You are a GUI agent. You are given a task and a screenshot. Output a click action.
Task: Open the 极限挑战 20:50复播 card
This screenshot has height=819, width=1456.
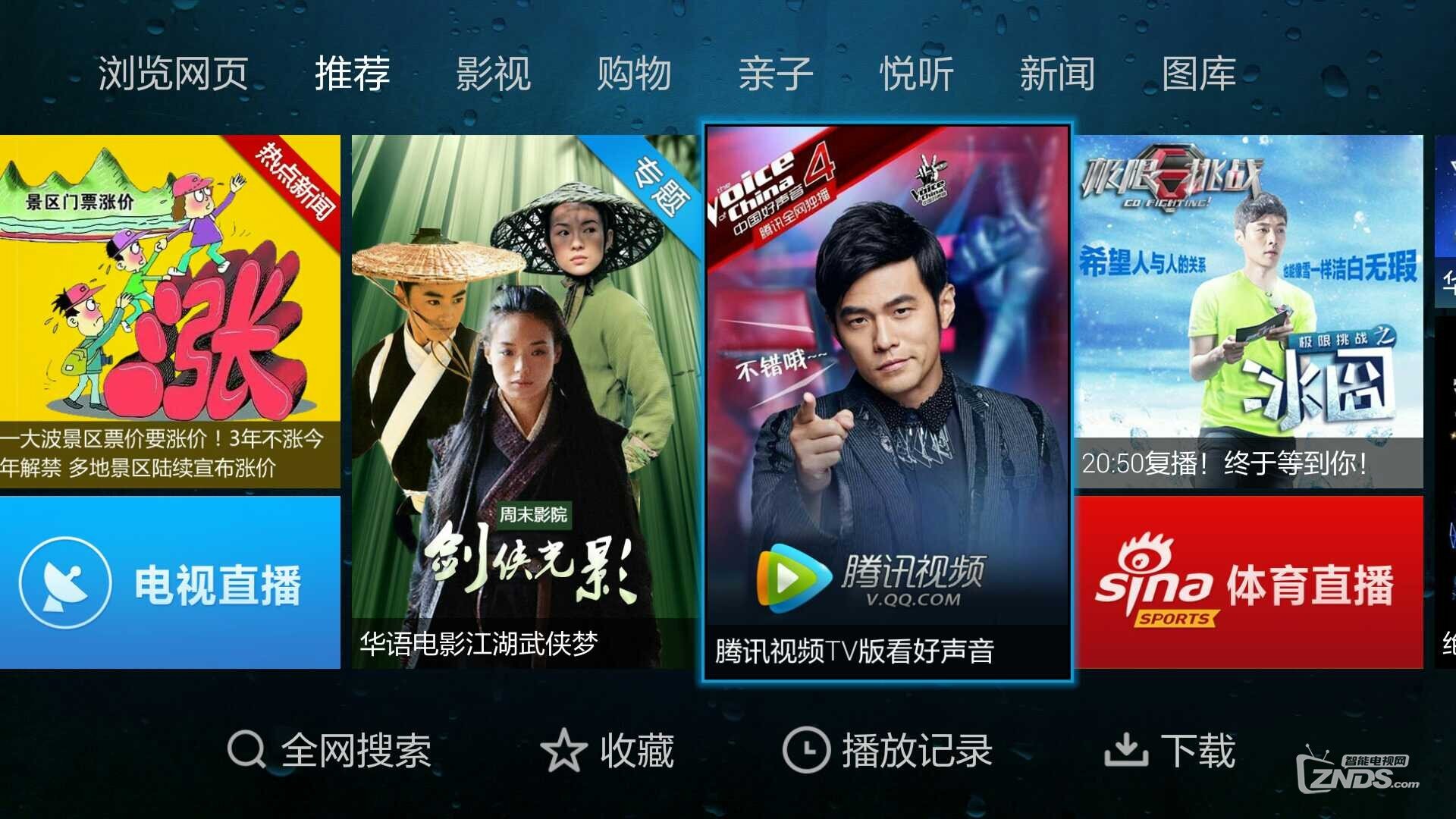1248,311
